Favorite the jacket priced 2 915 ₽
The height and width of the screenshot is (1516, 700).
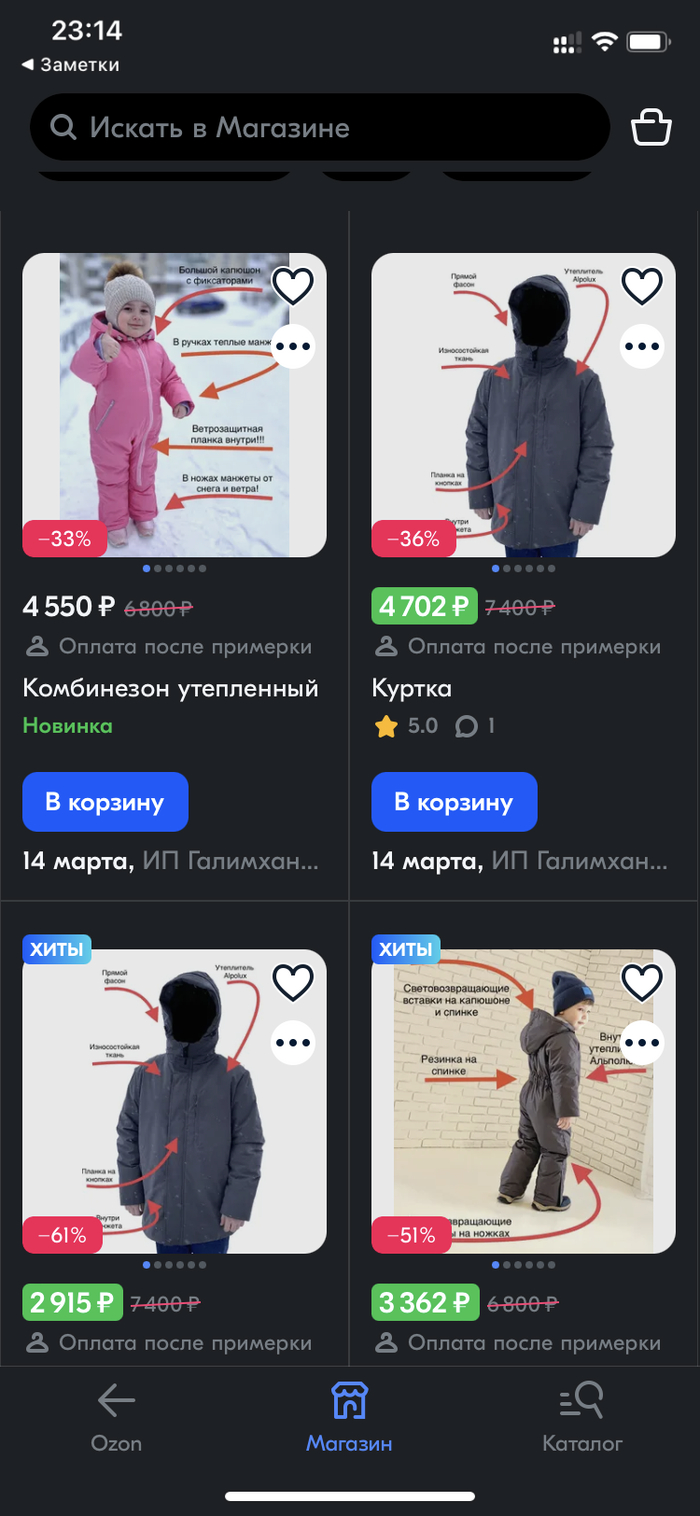tap(293, 983)
